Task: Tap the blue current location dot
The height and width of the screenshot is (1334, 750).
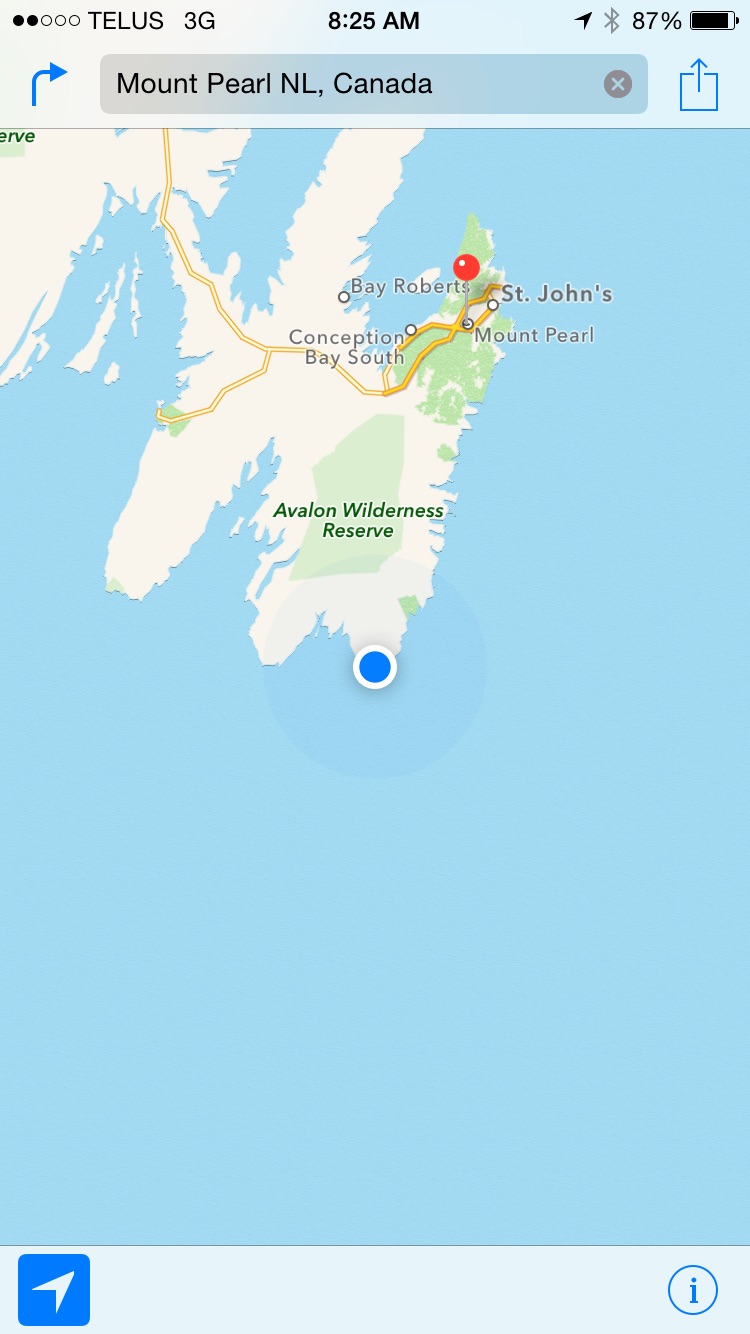Action: 375,667
